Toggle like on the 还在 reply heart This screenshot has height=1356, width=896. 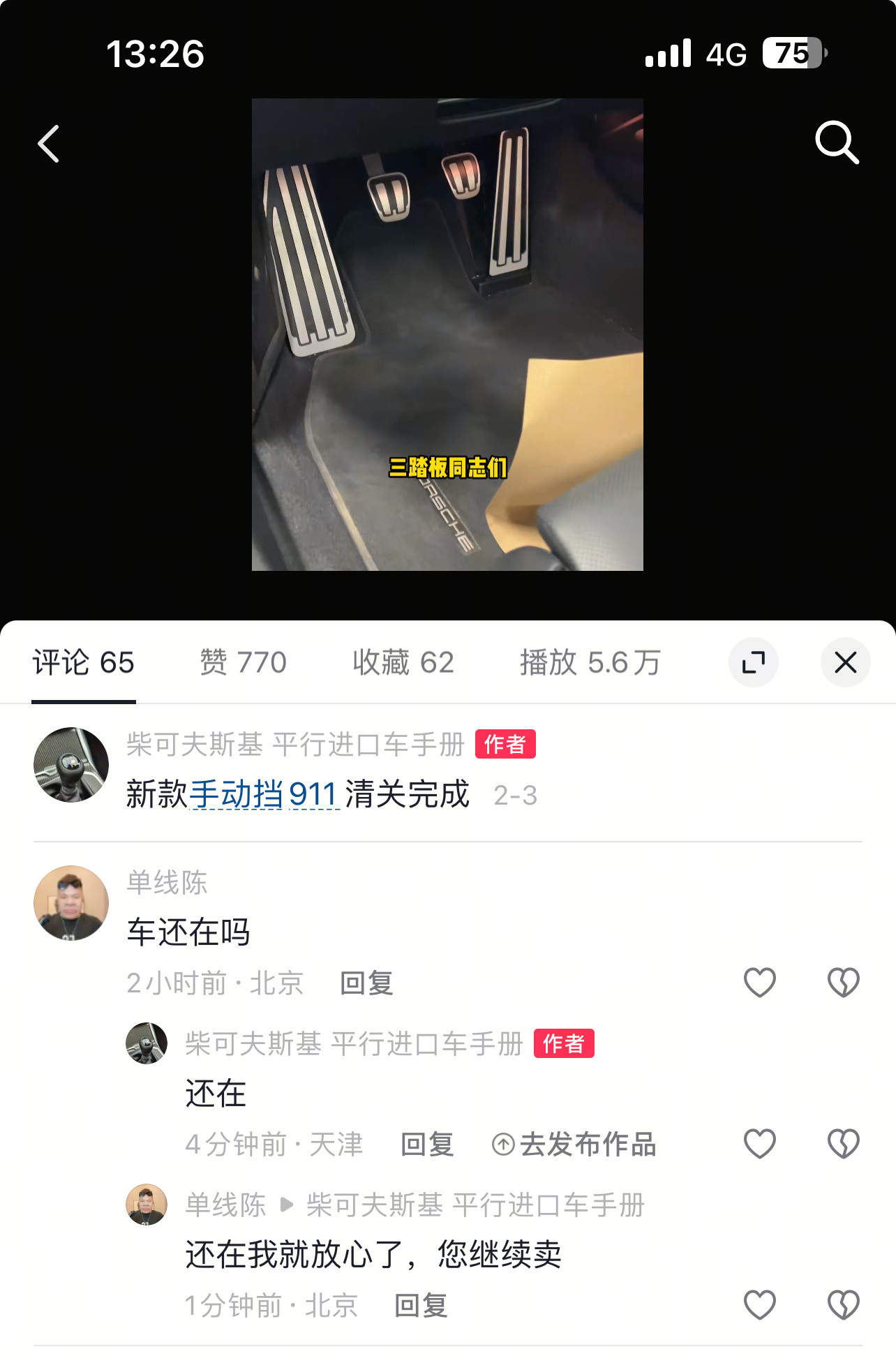[759, 1143]
